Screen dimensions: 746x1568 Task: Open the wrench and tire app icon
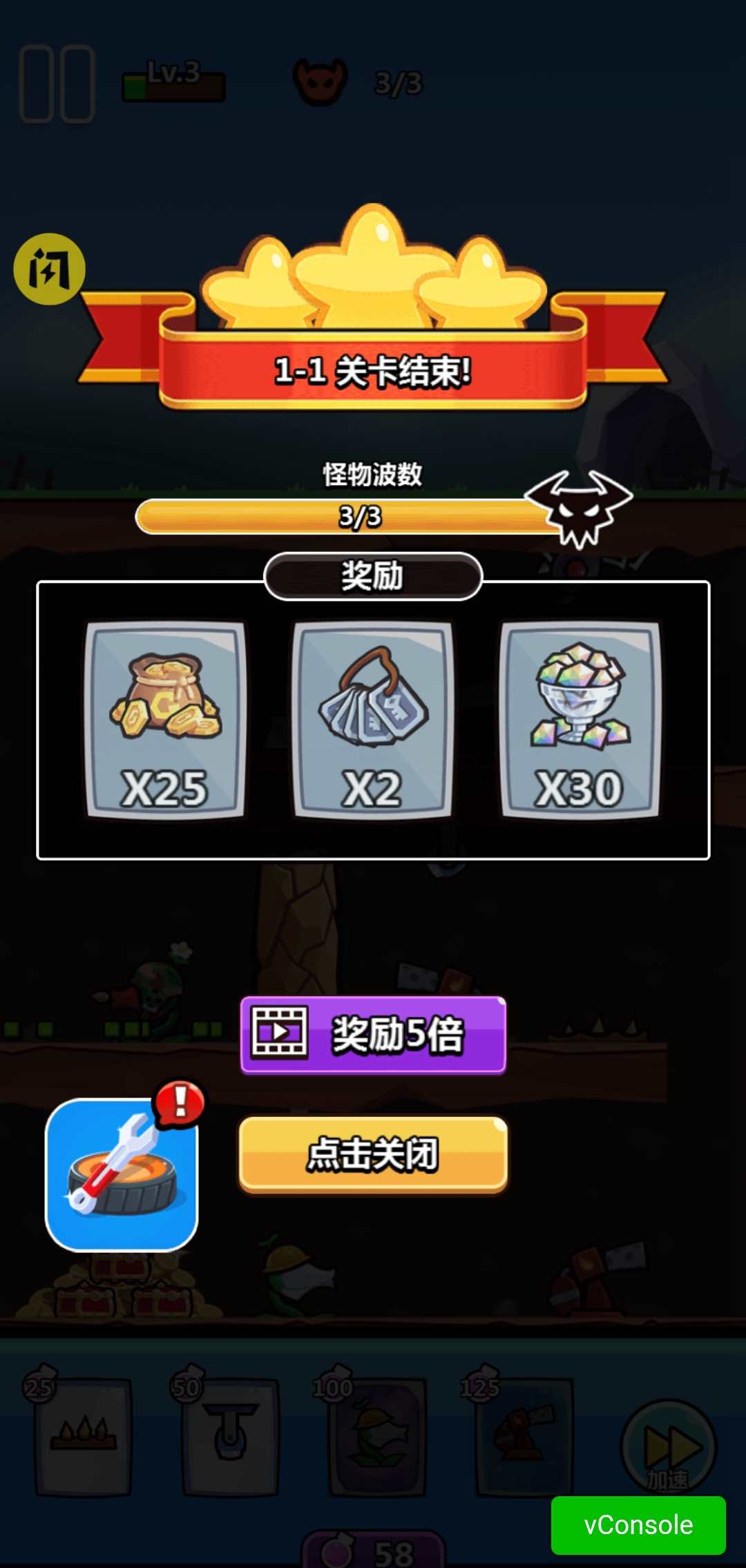(122, 1174)
